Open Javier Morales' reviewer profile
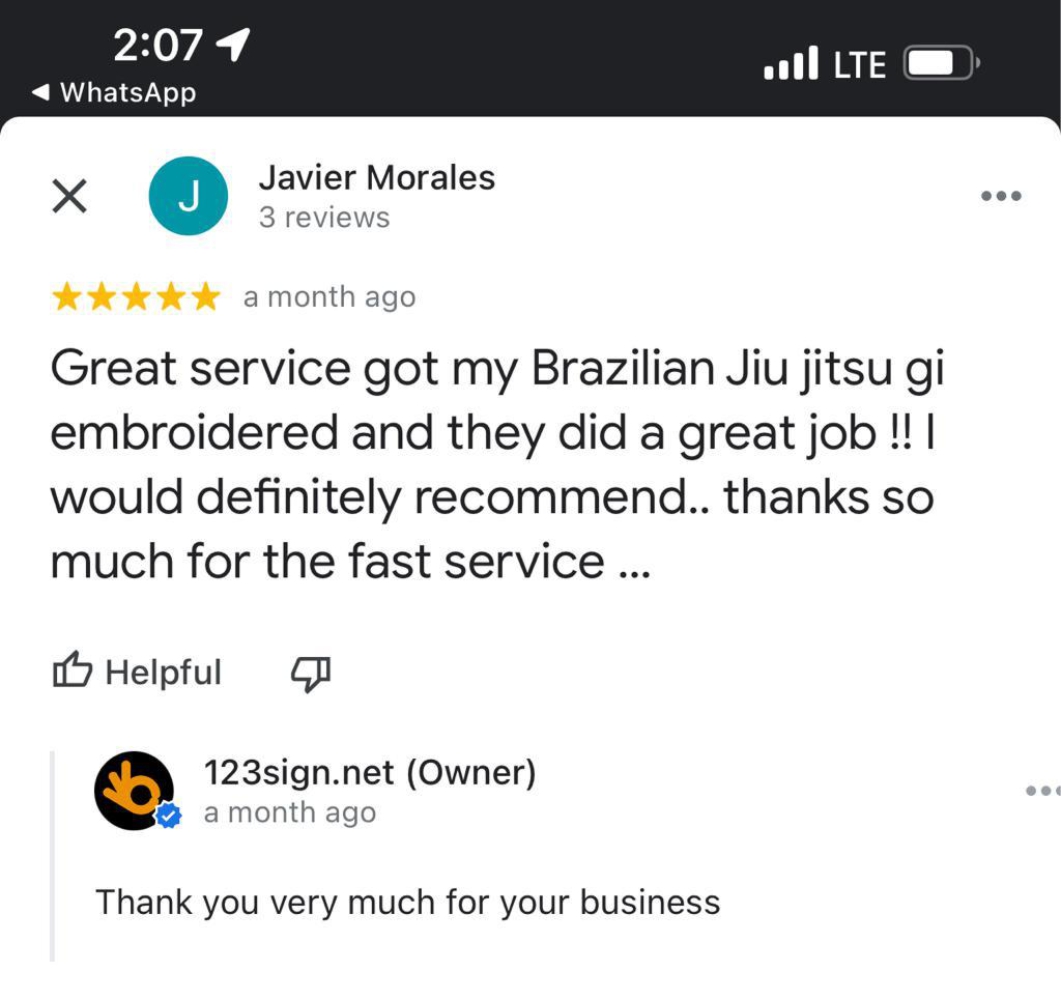The height and width of the screenshot is (1000, 1061). point(376,178)
